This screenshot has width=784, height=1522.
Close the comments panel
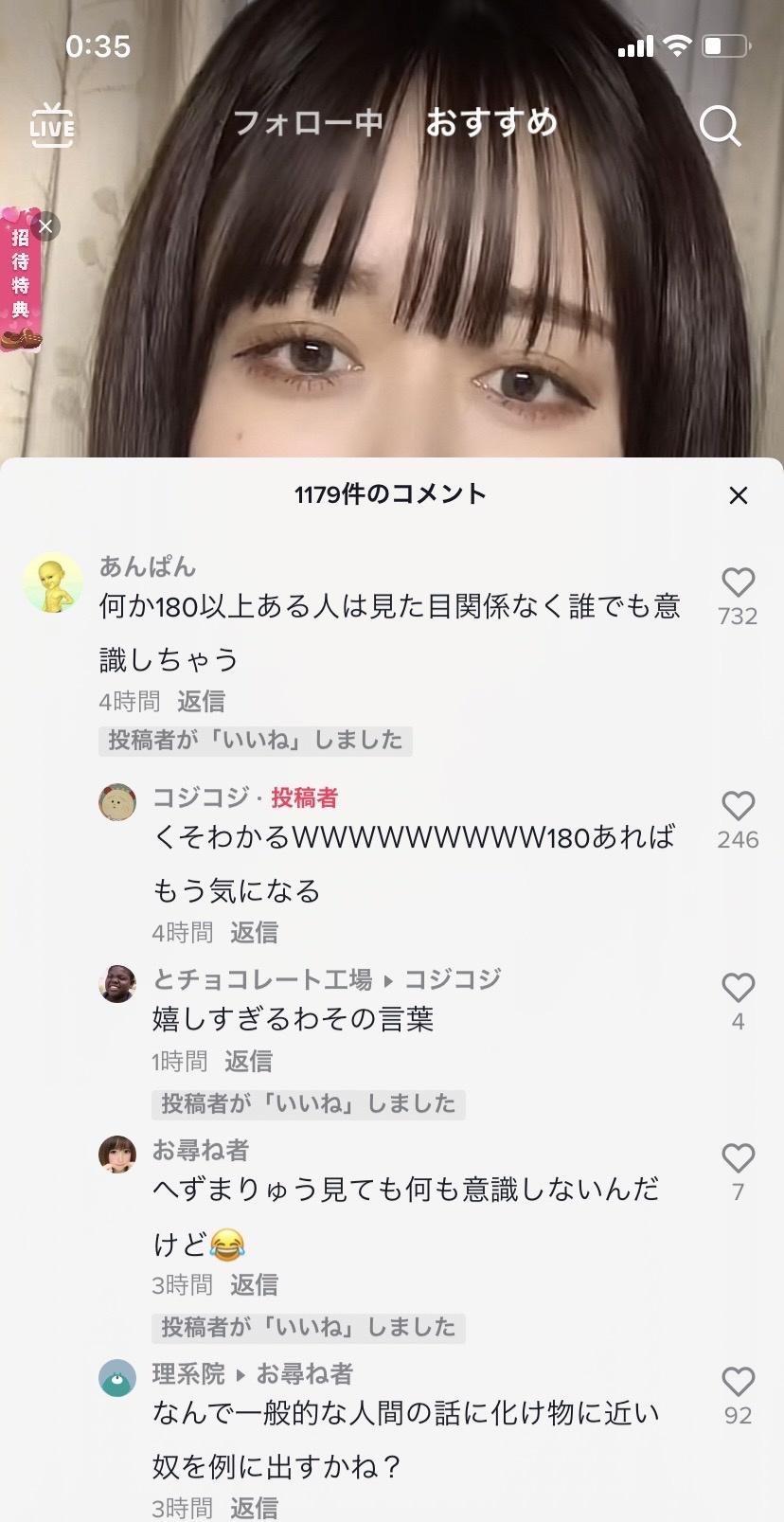pyautogui.click(x=739, y=495)
